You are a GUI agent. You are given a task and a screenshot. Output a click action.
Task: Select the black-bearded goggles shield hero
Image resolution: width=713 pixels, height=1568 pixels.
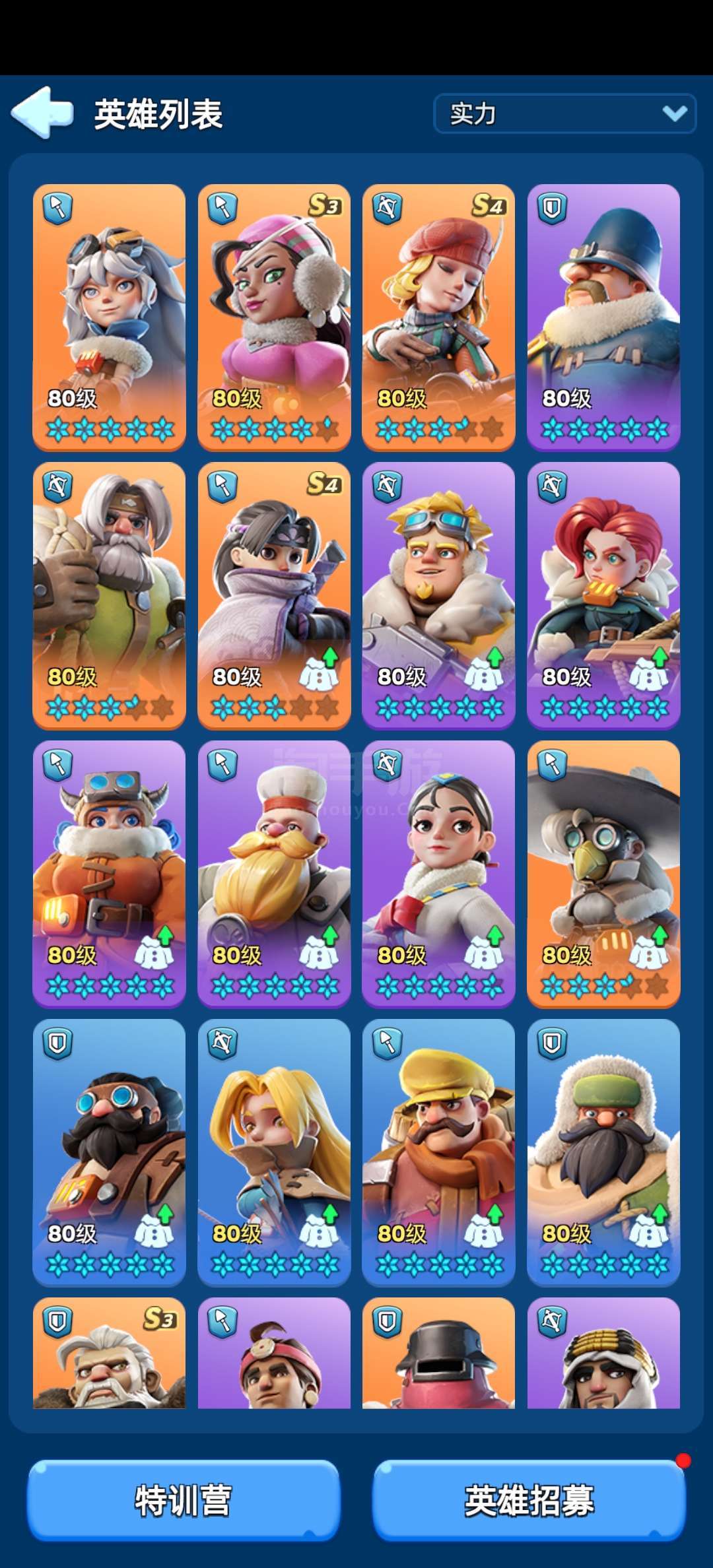tap(109, 1153)
